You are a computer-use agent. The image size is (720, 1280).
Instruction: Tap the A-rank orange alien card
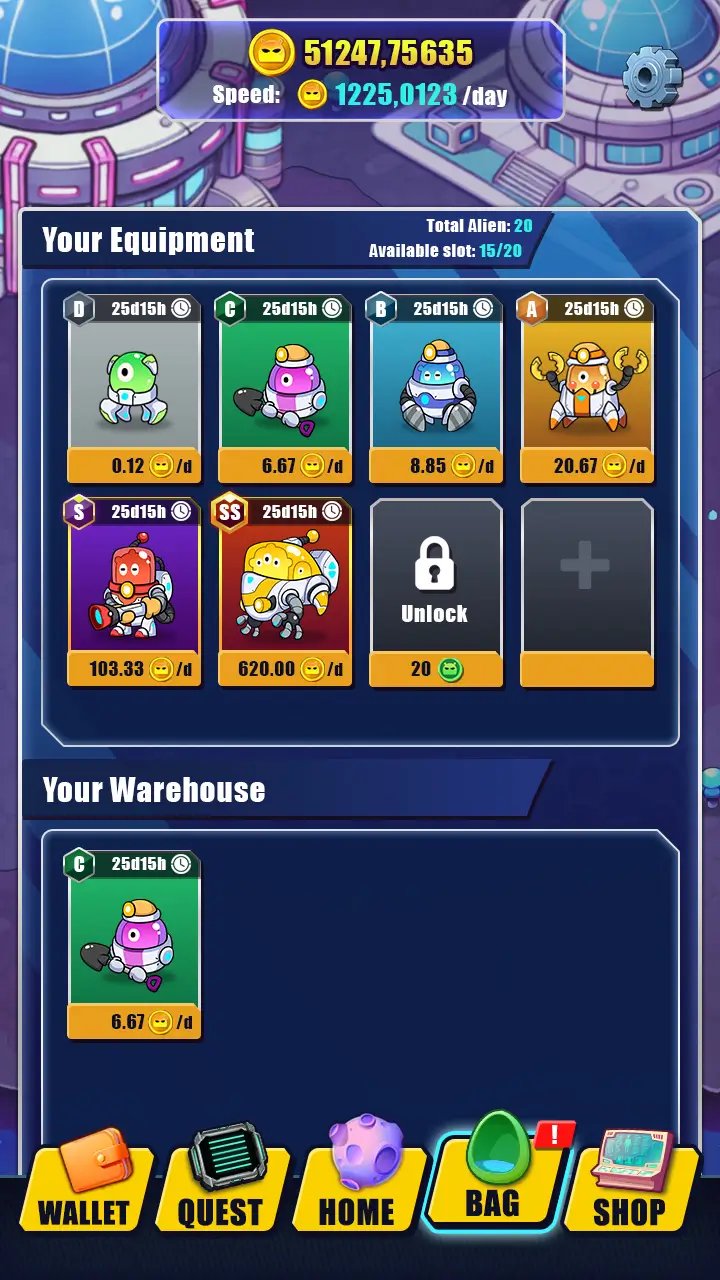pos(587,388)
